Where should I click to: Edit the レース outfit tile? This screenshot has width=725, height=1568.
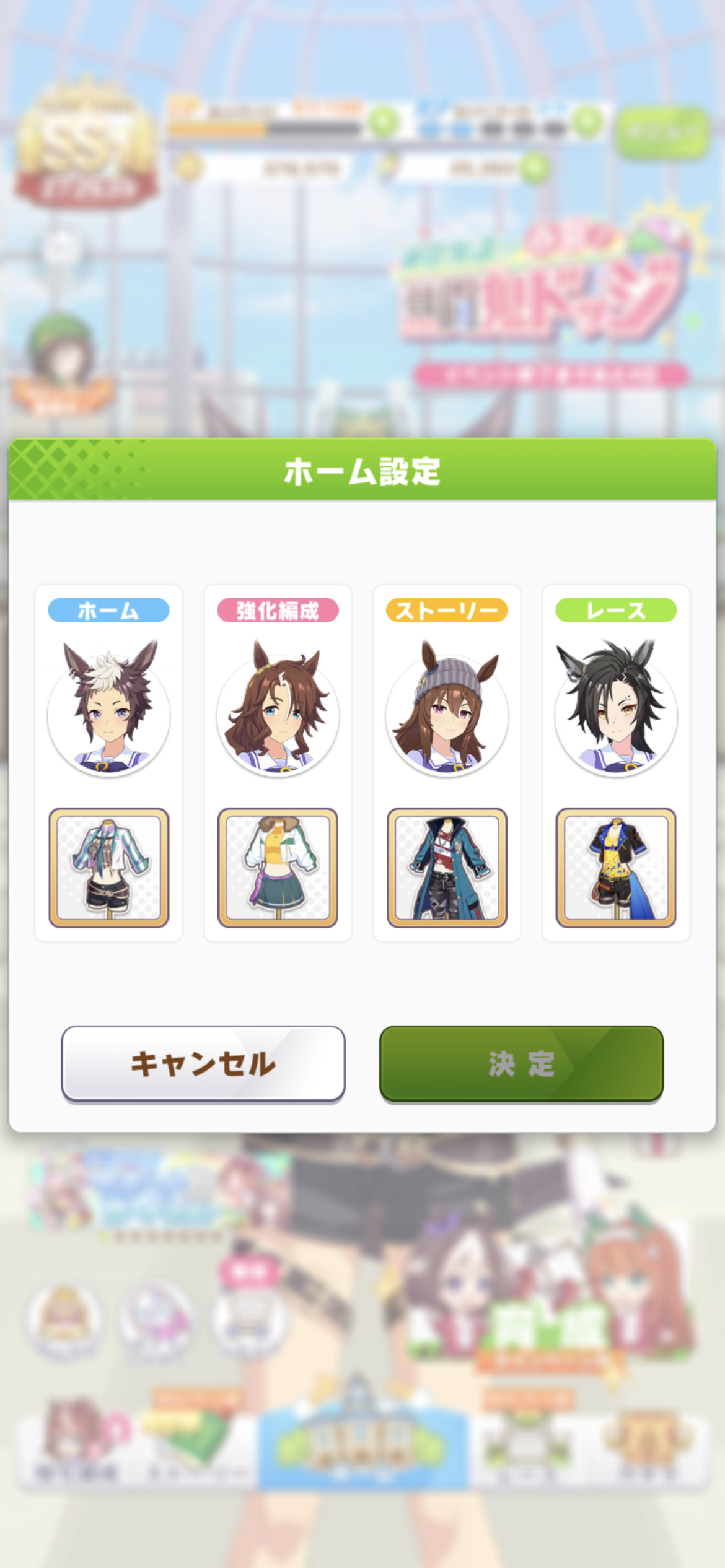point(616,867)
